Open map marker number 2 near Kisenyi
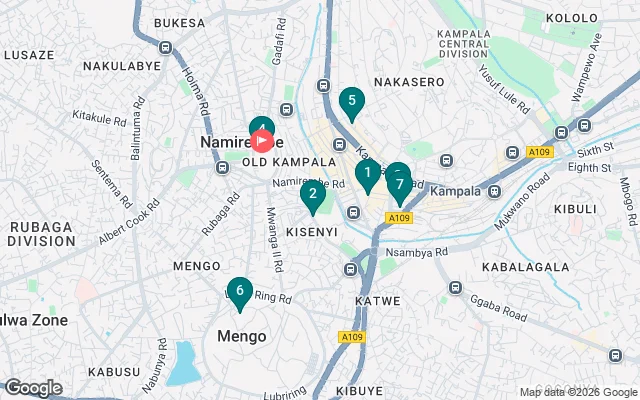Image resolution: width=640 pixels, height=400 pixels. [x=312, y=195]
